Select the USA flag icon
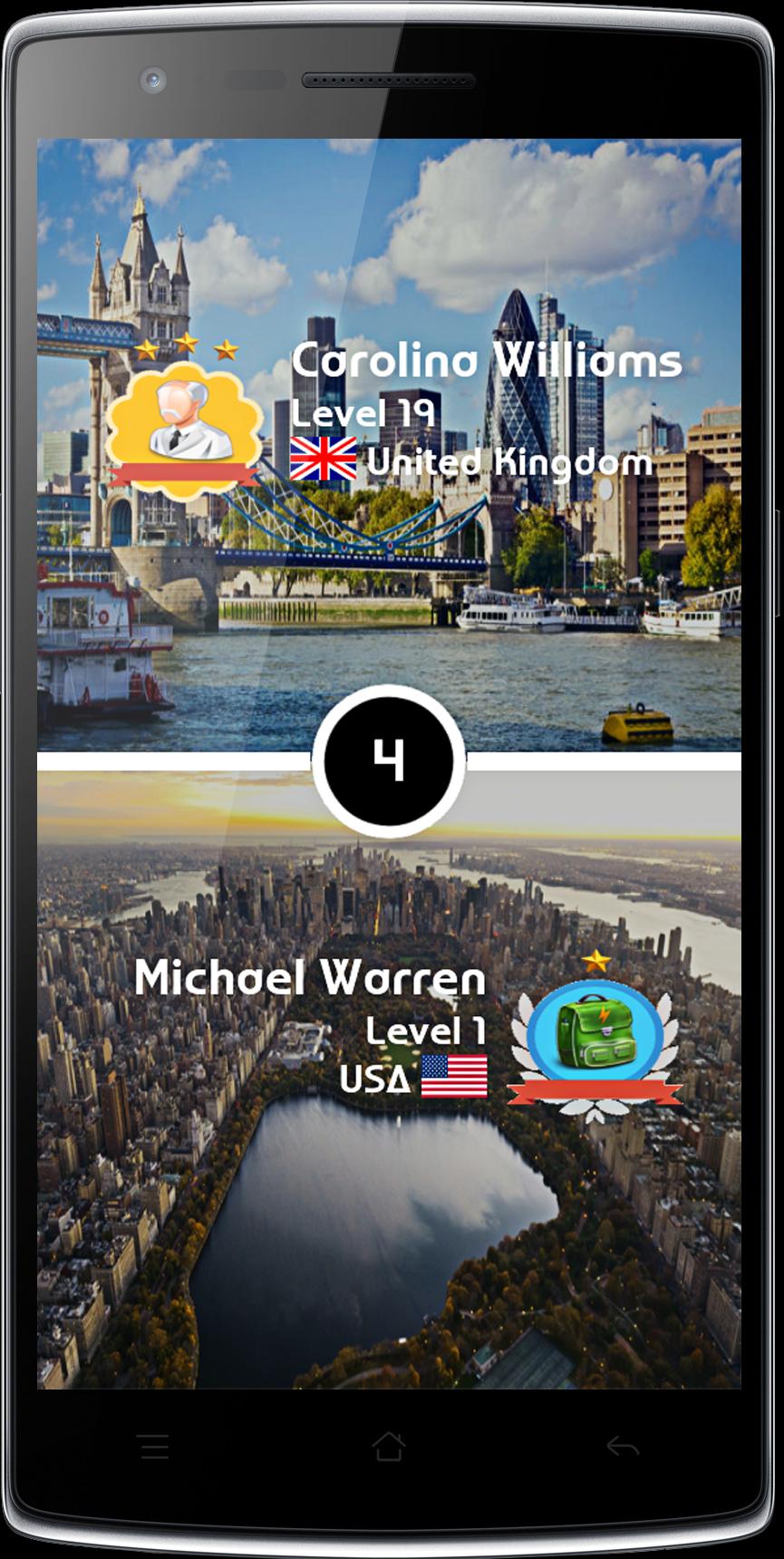The height and width of the screenshot is (1559, 784). (452, 1078)
